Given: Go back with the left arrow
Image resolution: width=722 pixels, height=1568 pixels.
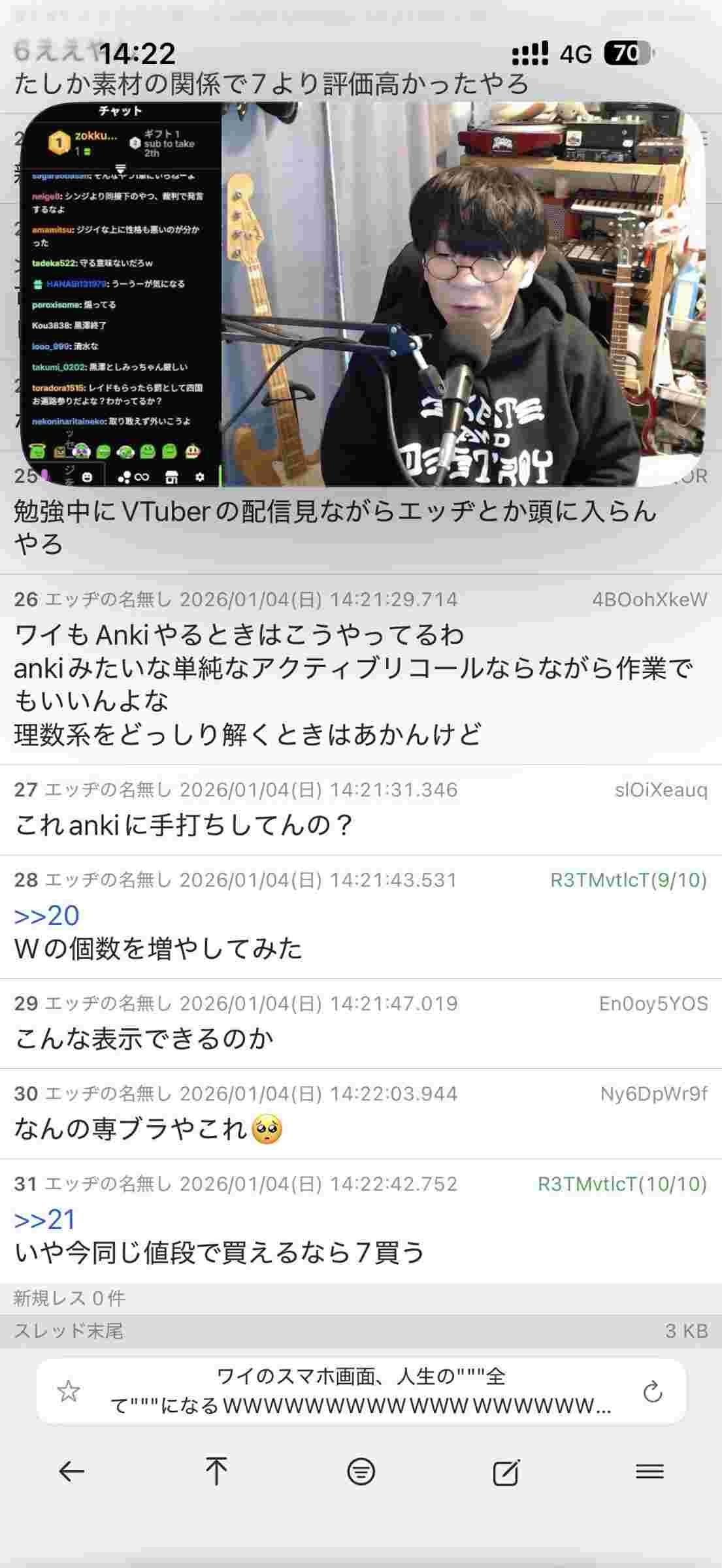Looking at the screenshot, I should click(72, 1471).
